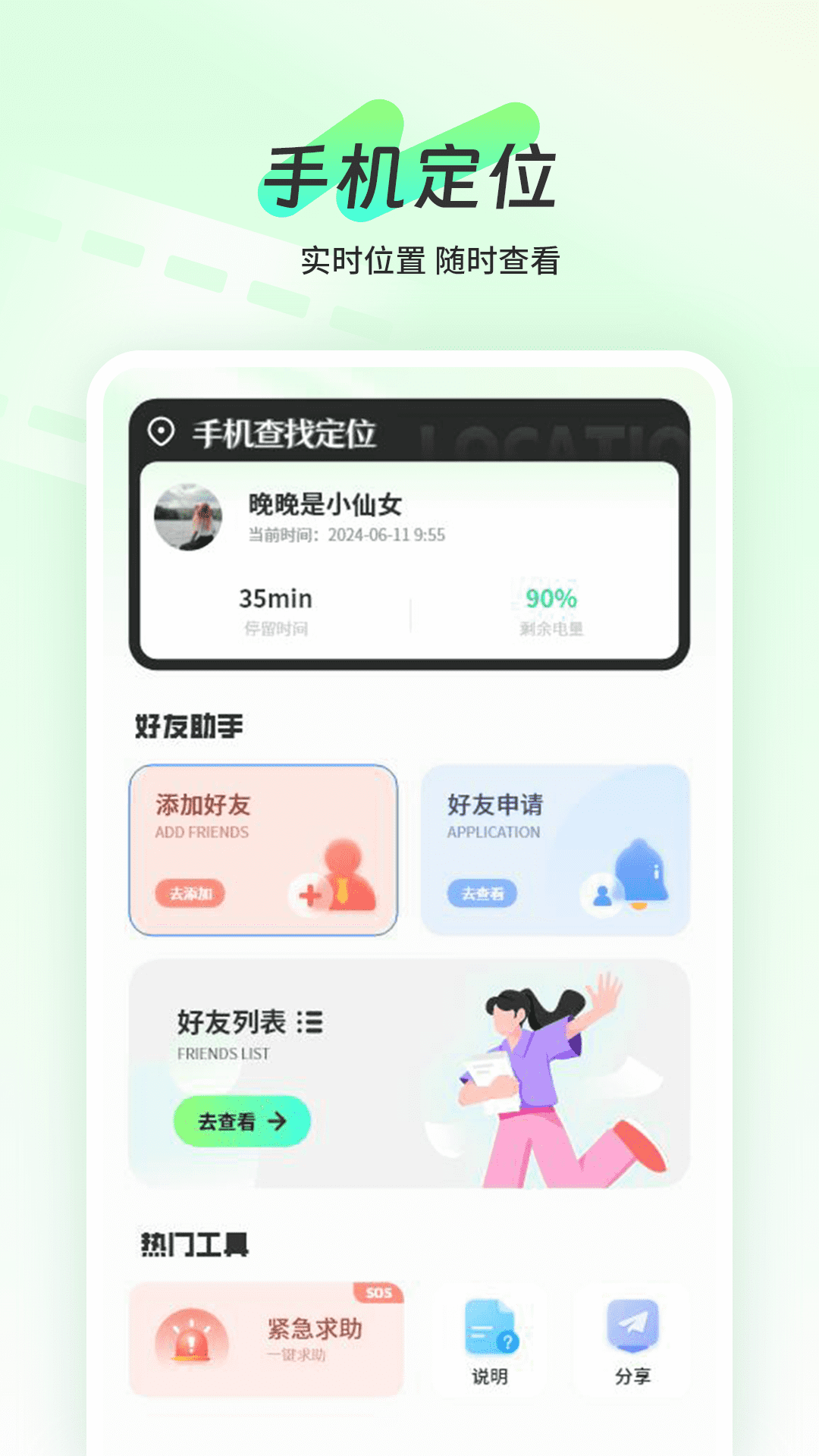Tap 去查看 on the 好友申请 card

484,895
